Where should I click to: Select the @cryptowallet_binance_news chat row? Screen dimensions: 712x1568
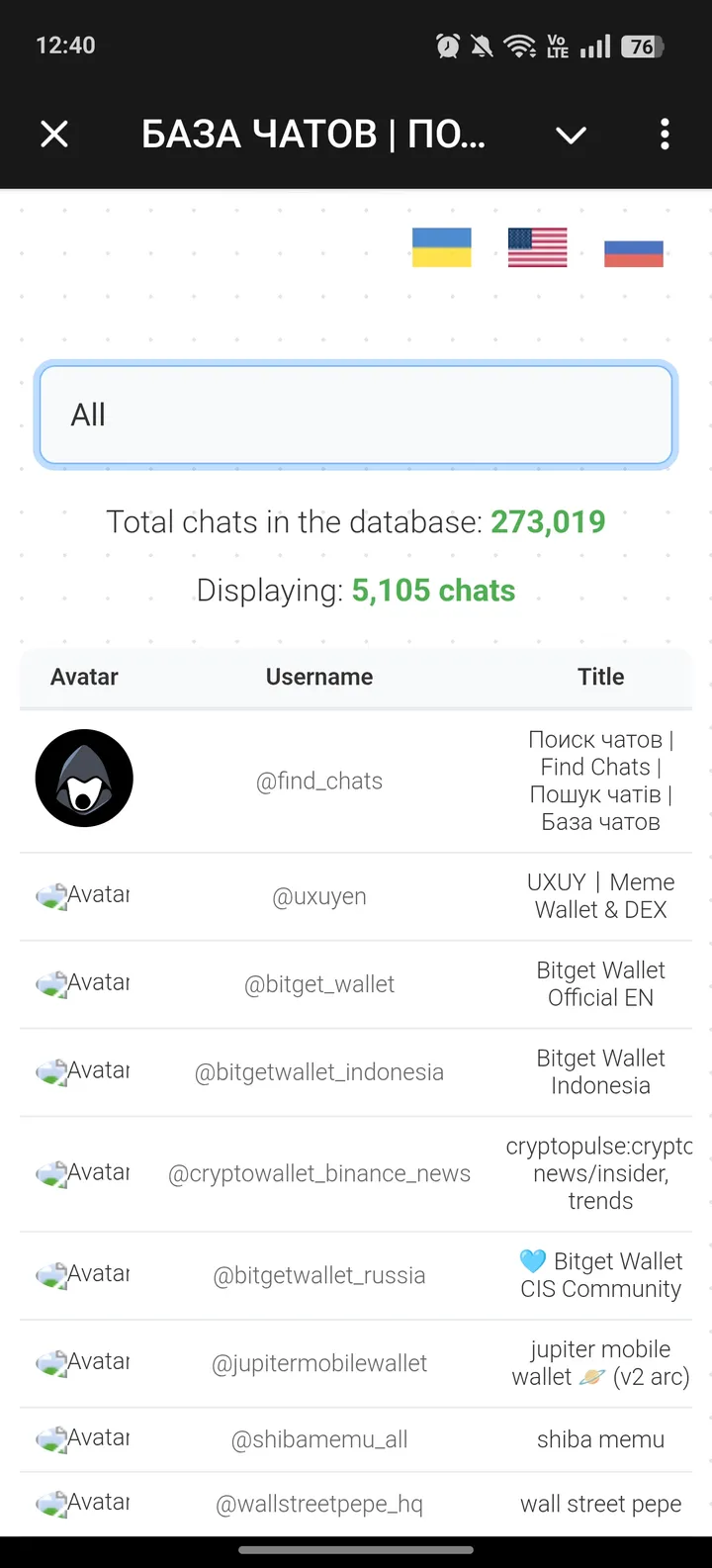[320, 1173]
